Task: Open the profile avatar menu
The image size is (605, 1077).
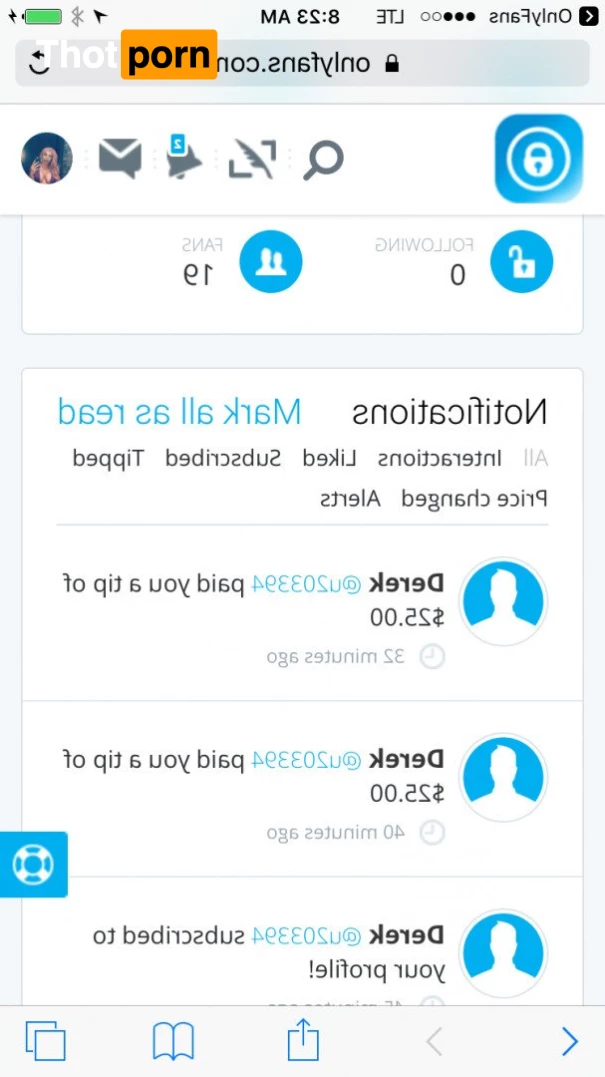Action: (x=47, y=158)
